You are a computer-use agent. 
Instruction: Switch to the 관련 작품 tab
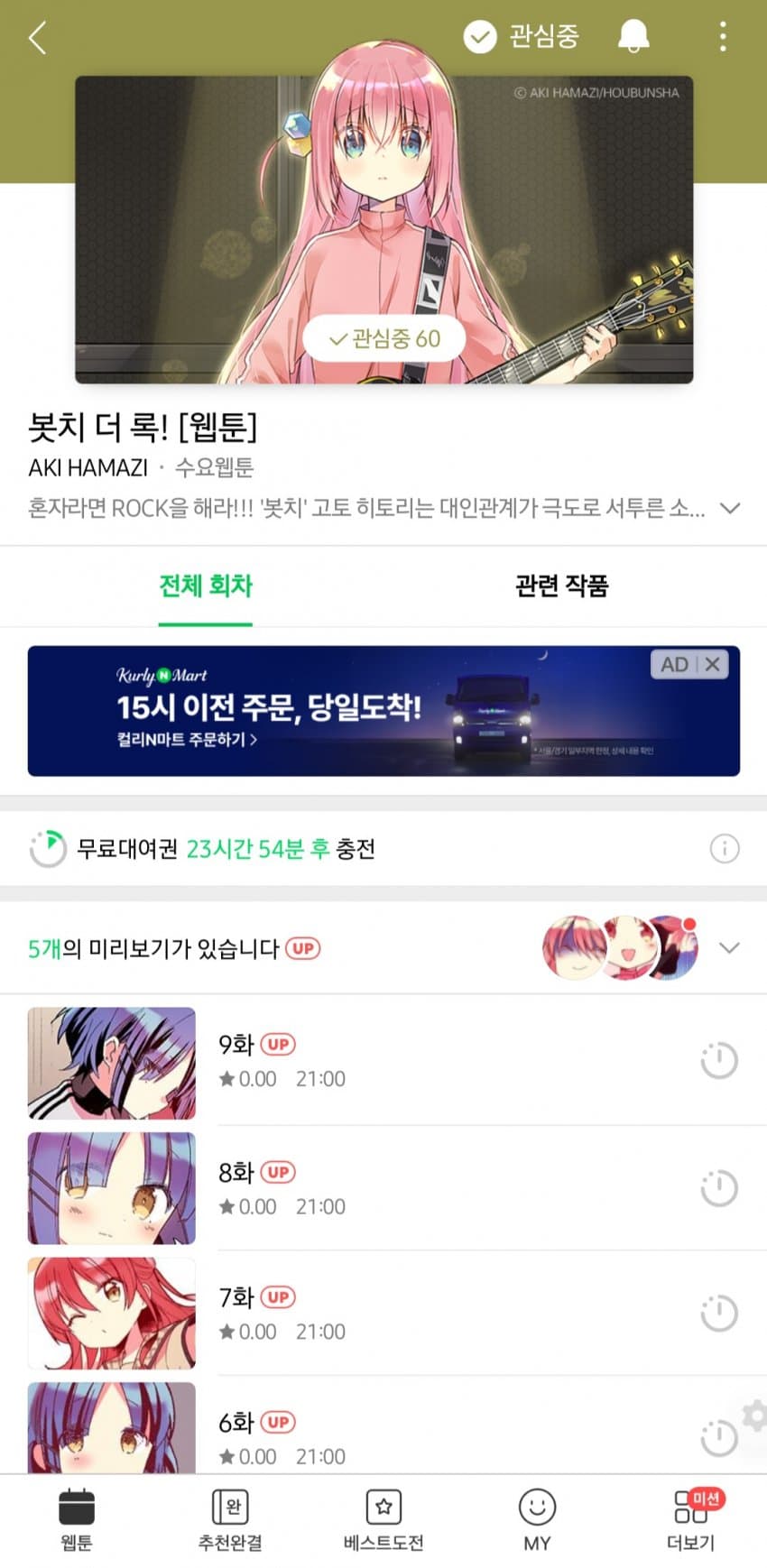tap(561, 586)
